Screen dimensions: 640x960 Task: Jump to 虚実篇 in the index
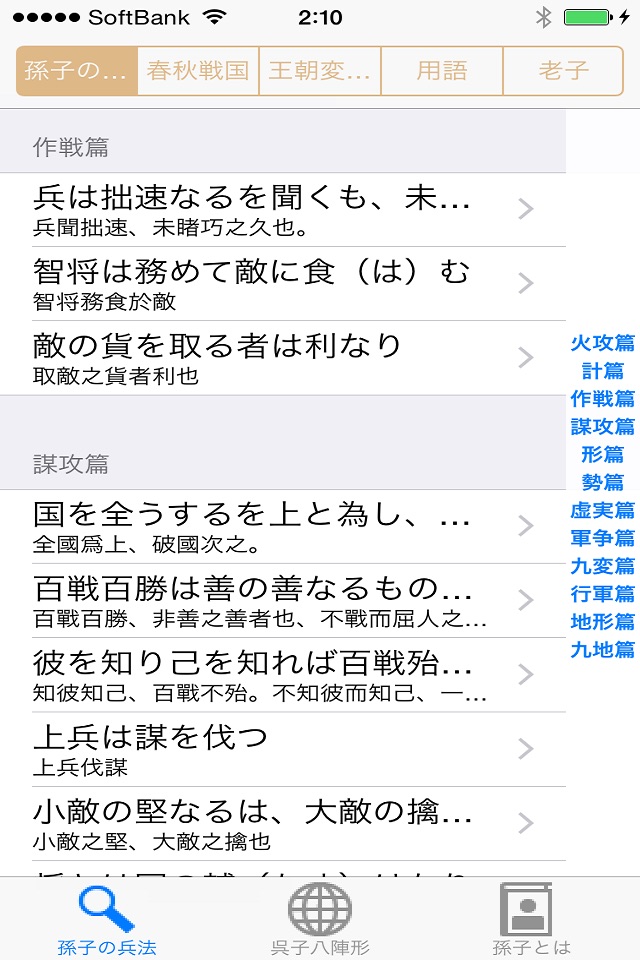(x=603, y=510)
